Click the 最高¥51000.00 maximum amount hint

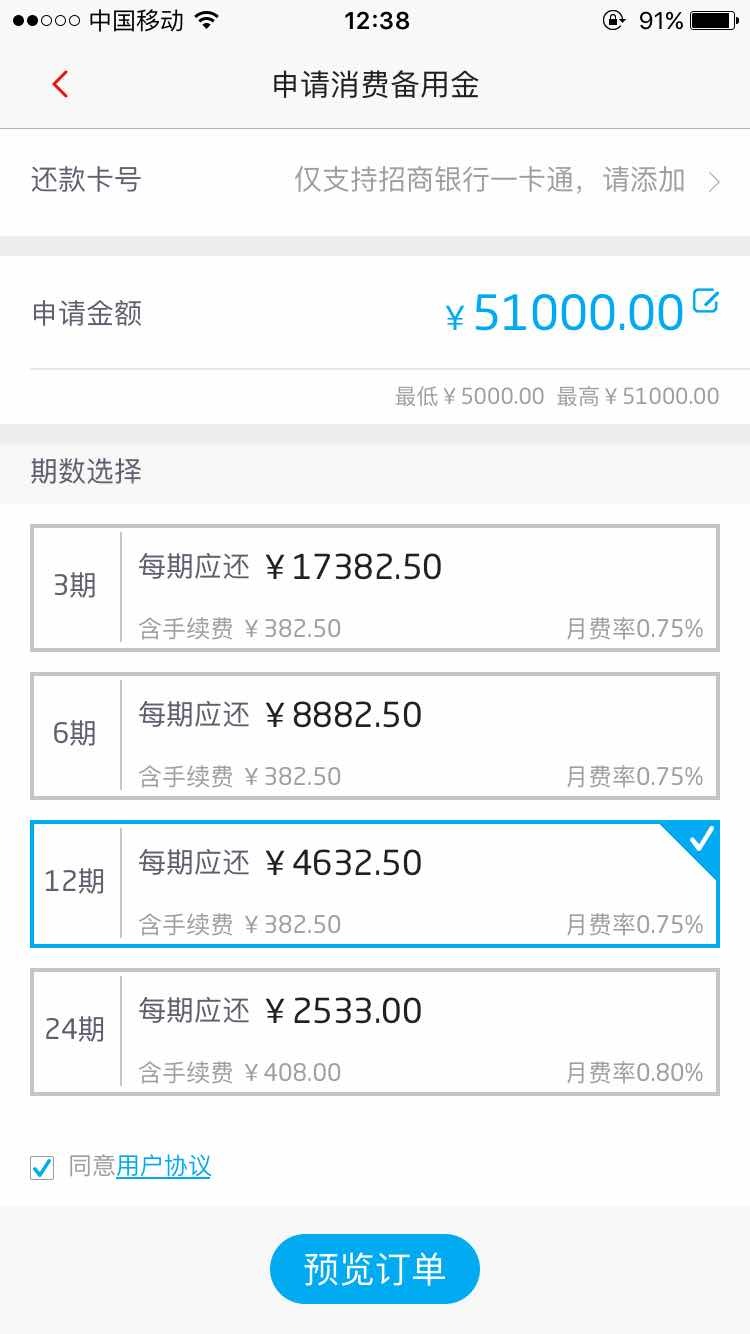coord(636,396)
